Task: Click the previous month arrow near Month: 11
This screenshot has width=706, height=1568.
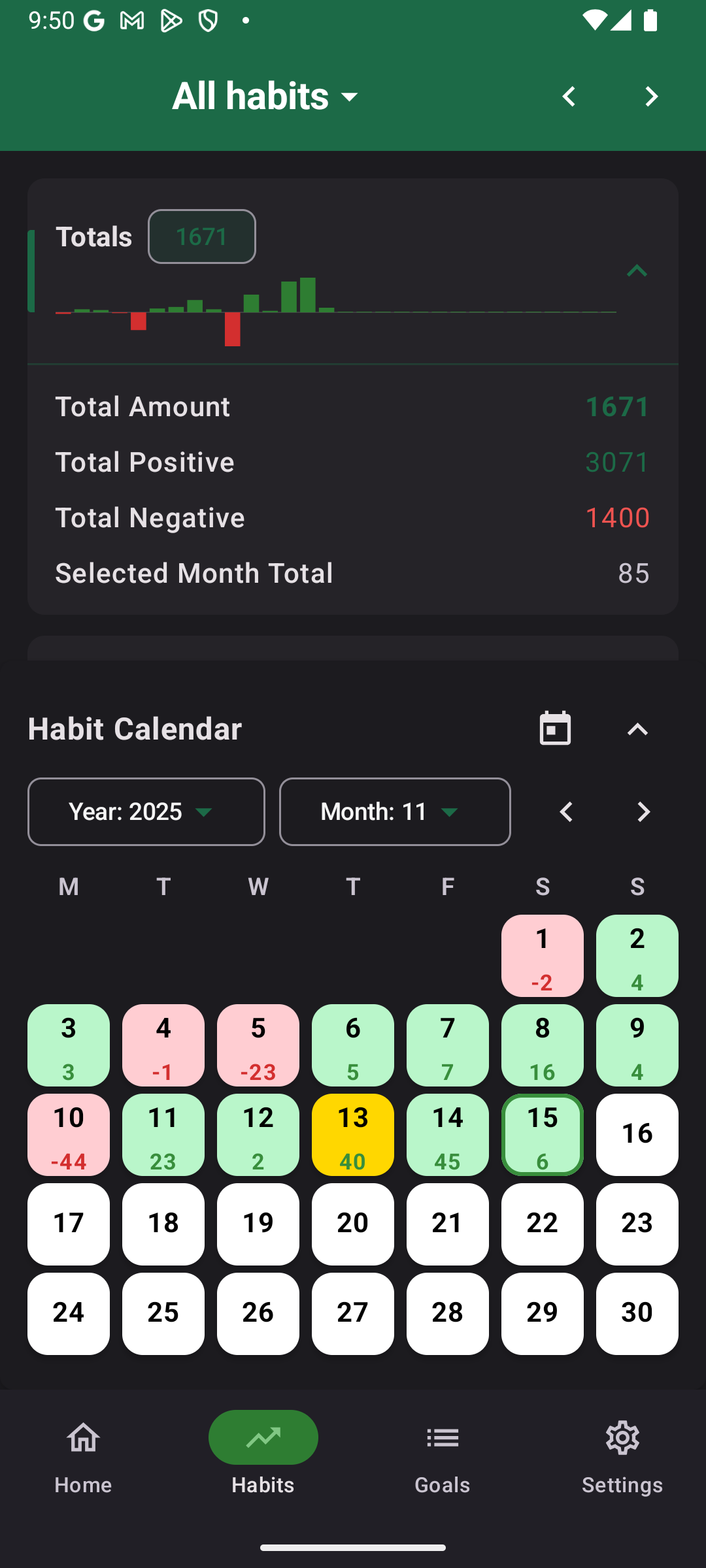Action: pos(566,811)
